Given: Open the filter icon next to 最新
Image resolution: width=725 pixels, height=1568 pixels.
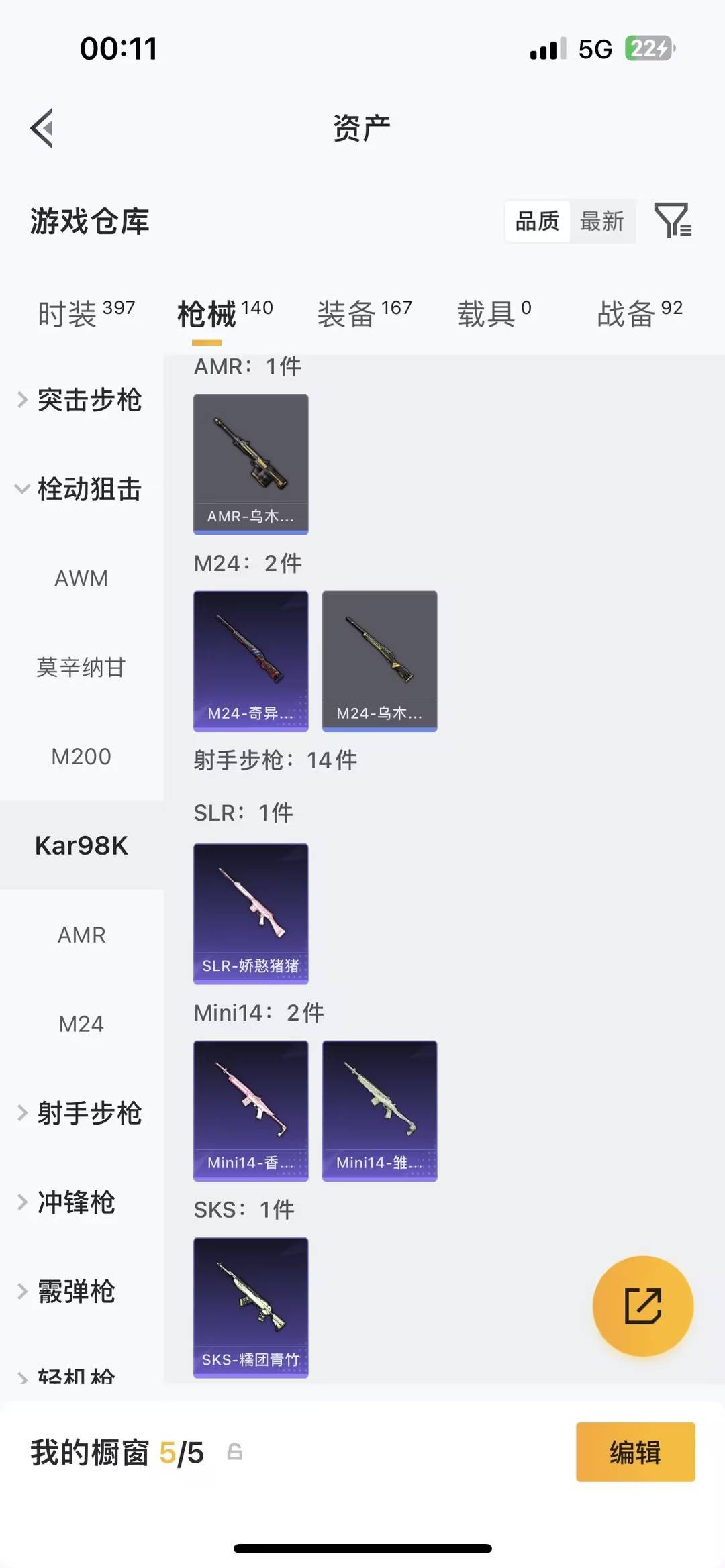Looking at the screenshot, I should point(673,221).
